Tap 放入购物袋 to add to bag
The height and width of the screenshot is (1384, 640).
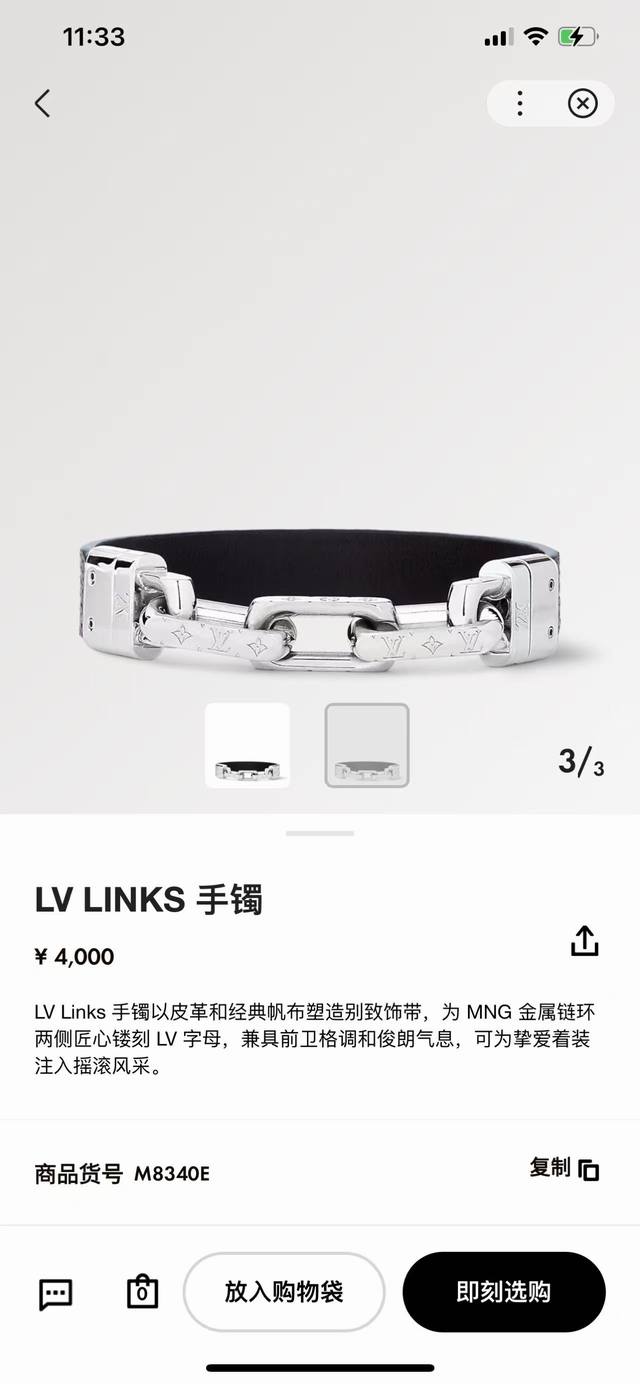[x=284, y=1292]
